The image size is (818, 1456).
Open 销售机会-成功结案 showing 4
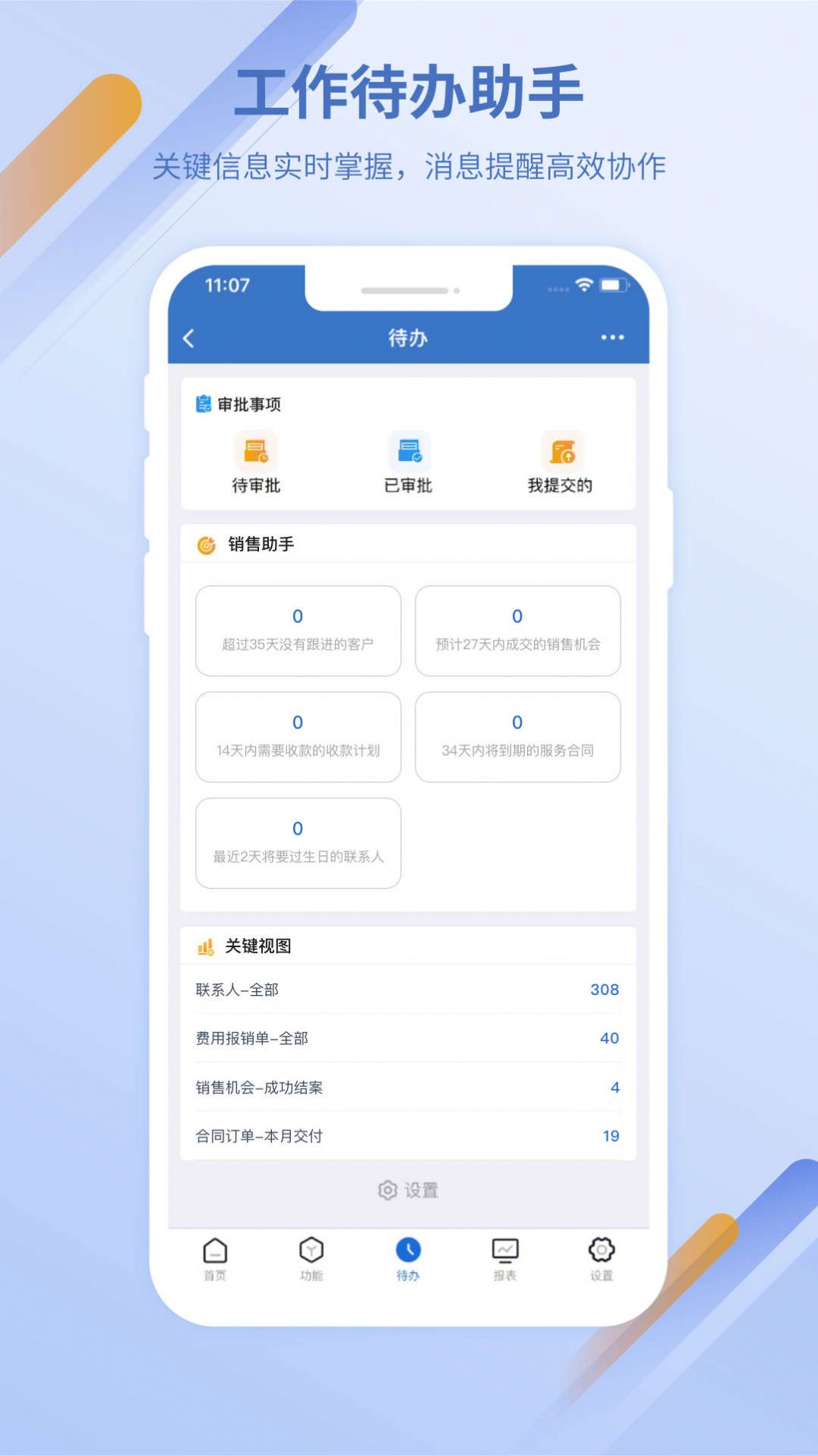pyautogui.click(x=408, y=1086)
